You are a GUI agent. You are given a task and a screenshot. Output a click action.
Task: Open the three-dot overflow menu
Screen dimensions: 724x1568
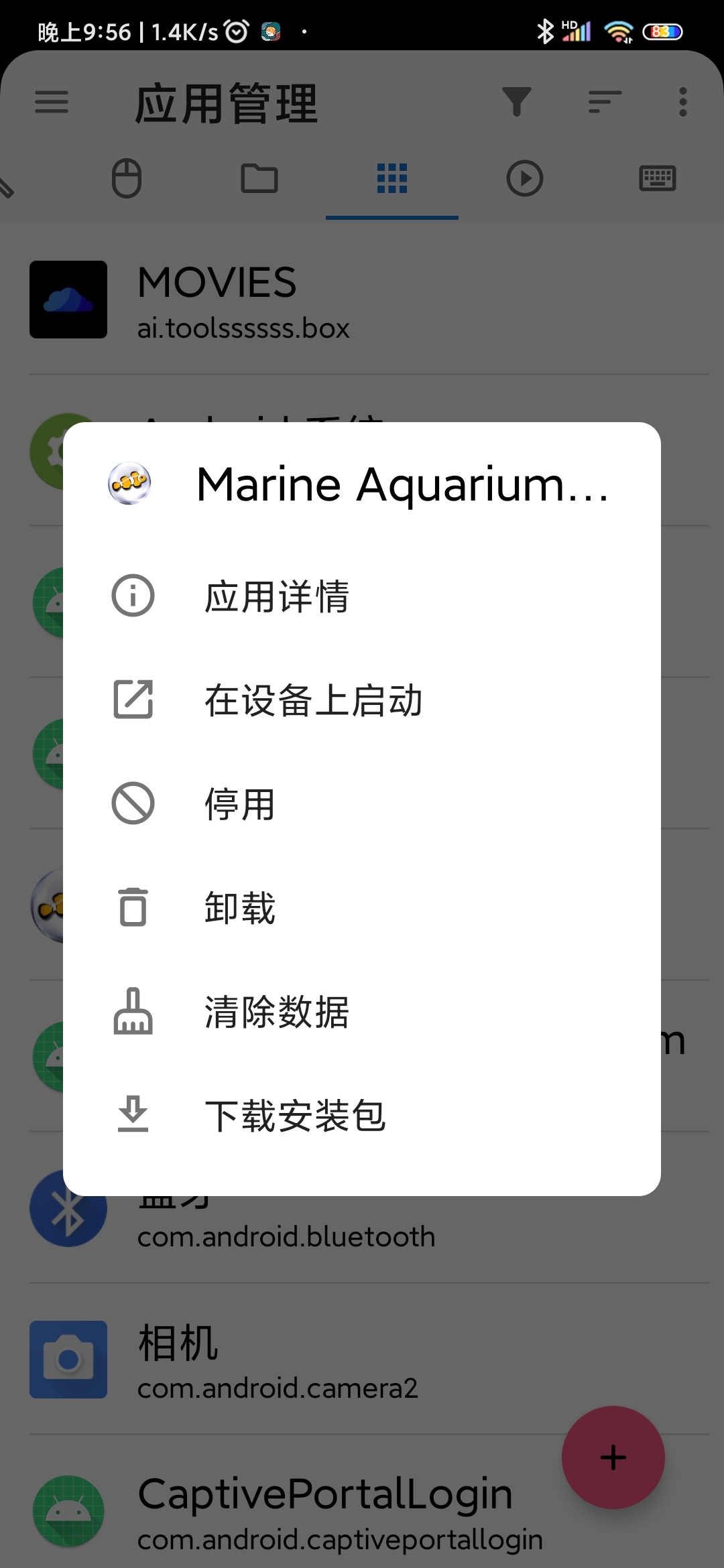click(682, 103)
